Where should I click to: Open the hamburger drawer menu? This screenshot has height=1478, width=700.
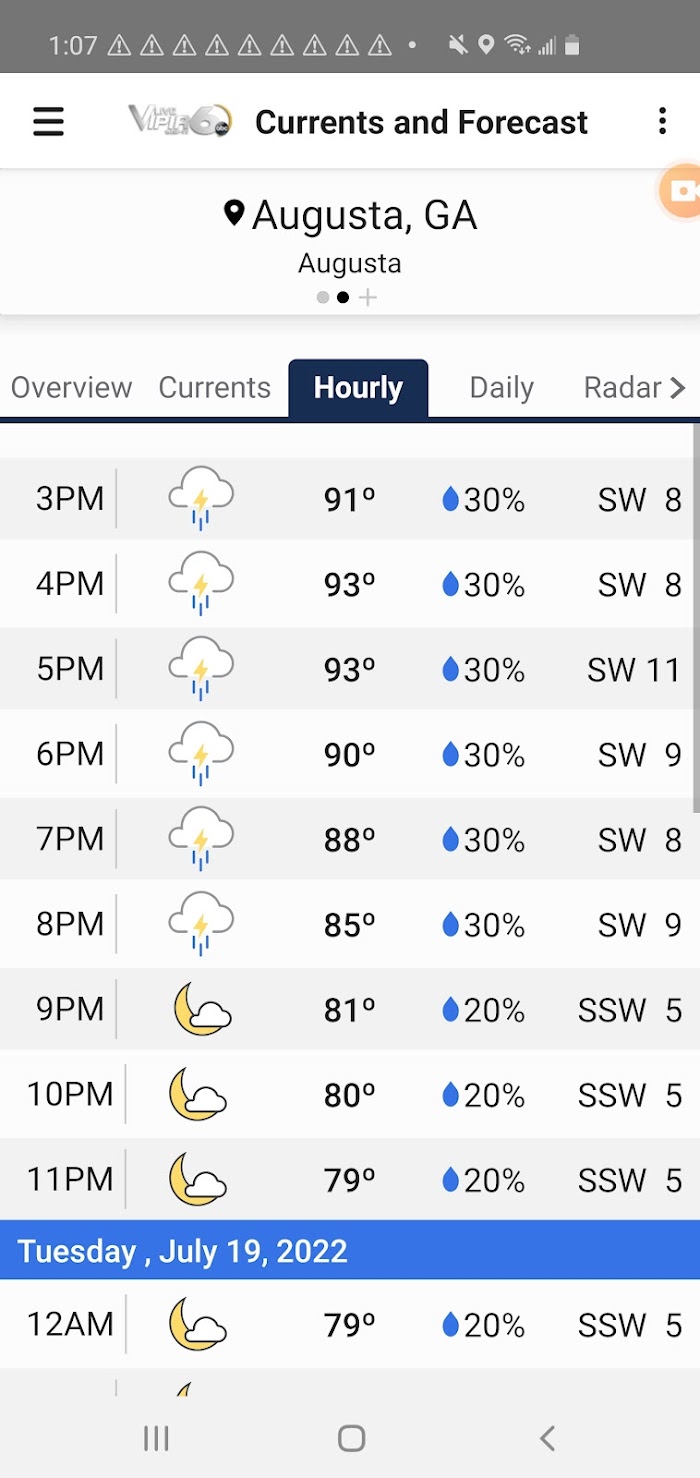click(x=48, y=122)
